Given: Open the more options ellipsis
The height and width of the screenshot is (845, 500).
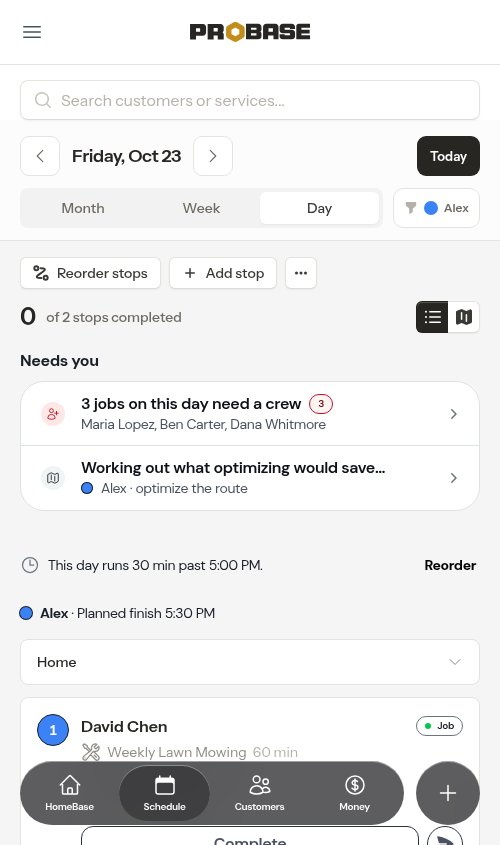Looking at the screenshot, I should click(x=301, y=273).
